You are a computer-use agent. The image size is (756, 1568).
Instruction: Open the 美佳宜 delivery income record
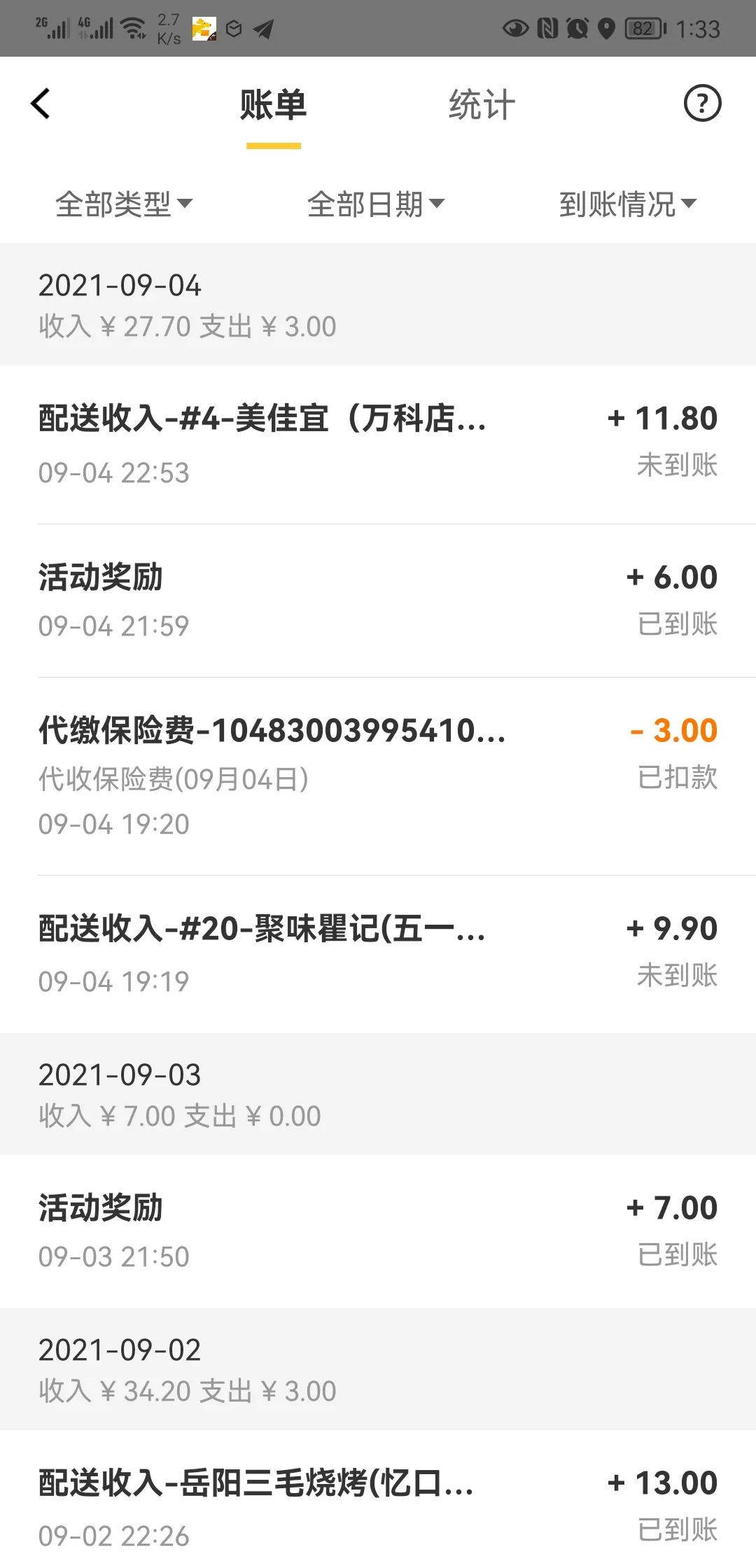pos(378,444)
